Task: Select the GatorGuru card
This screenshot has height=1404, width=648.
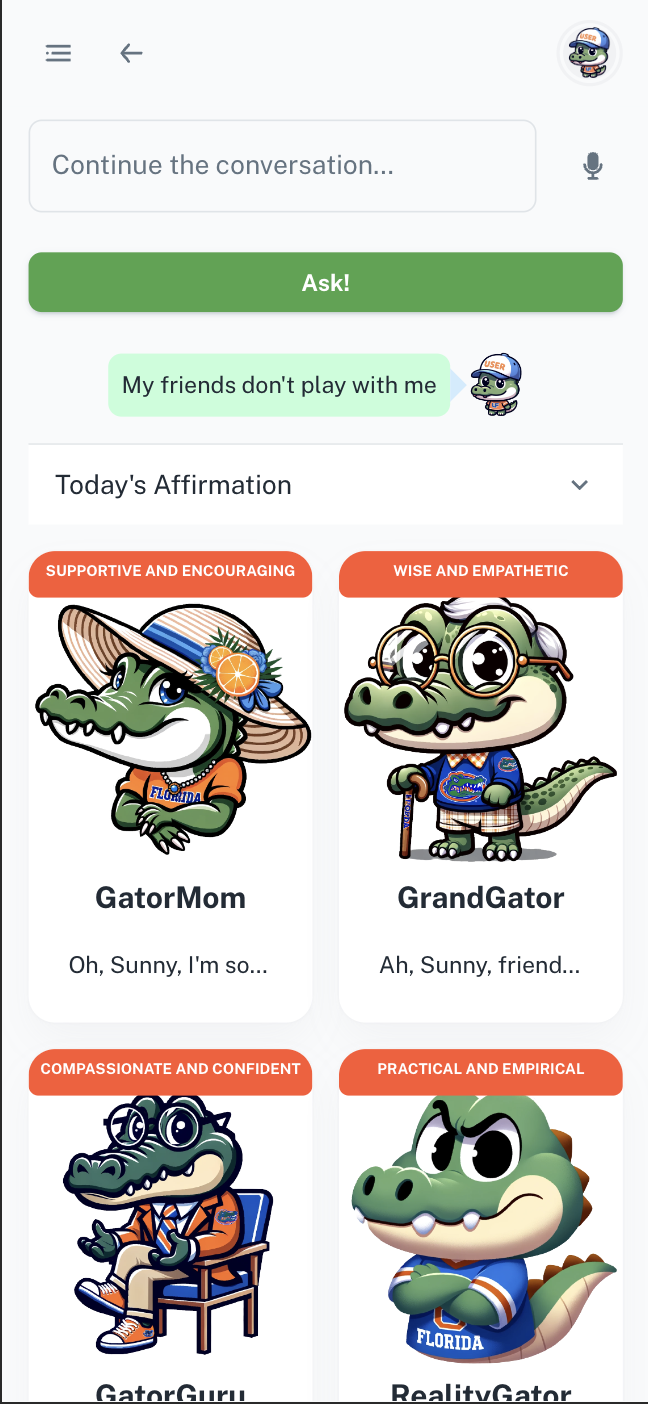Action: [170, 1226]
